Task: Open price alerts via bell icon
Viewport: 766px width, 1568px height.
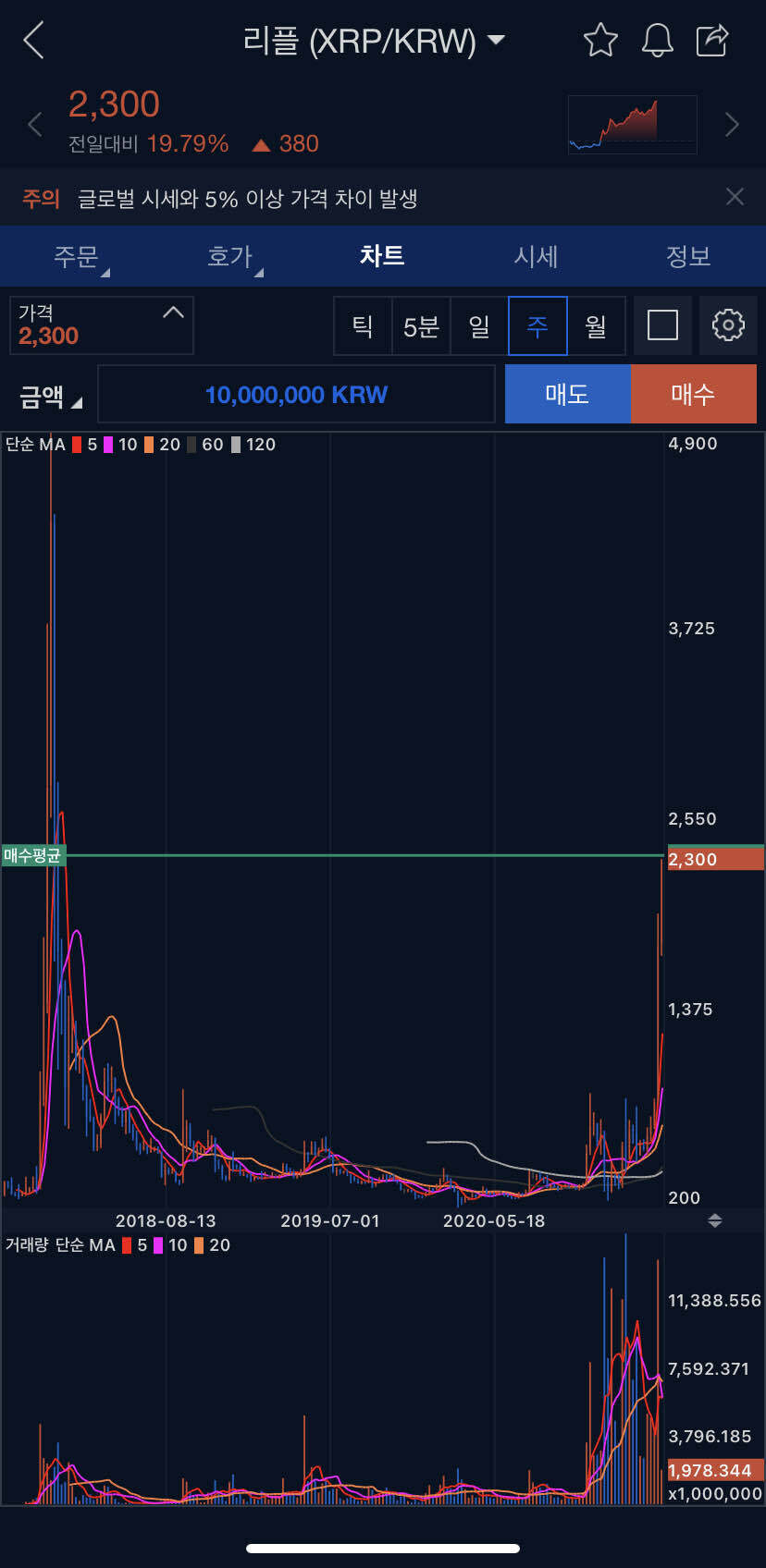Action: (657, 41)
